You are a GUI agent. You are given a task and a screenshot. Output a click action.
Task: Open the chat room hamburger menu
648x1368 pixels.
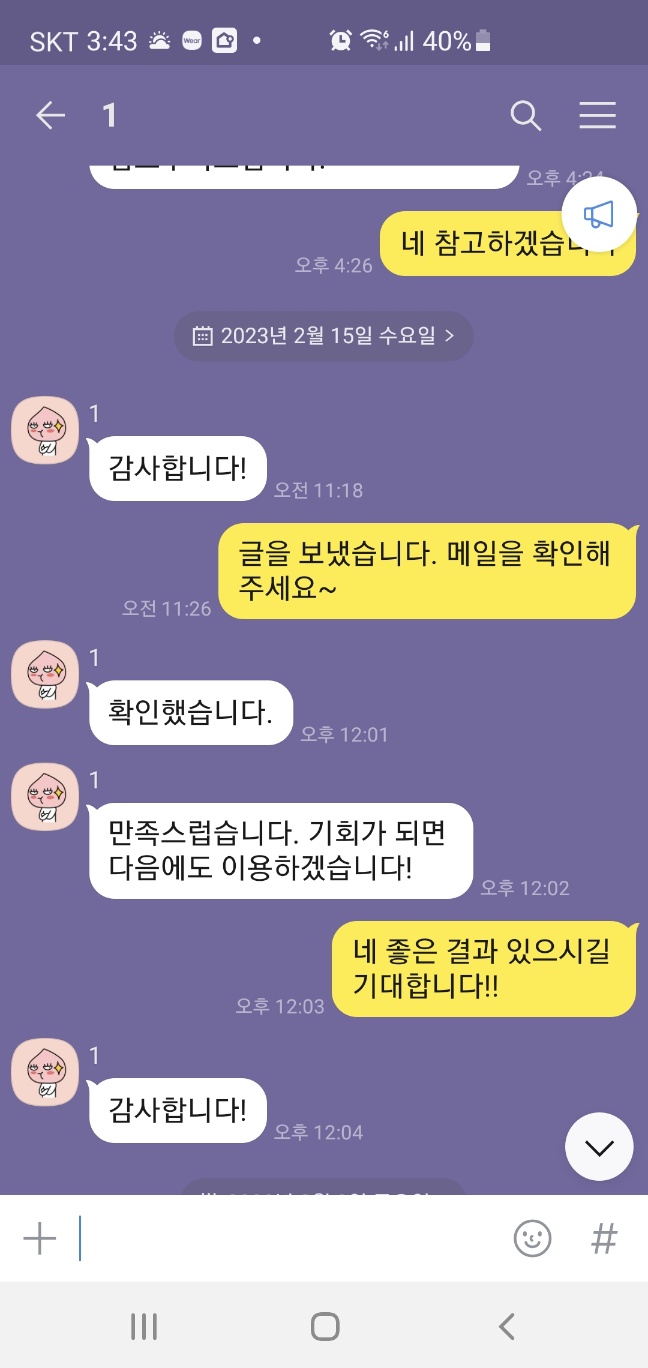597,116
